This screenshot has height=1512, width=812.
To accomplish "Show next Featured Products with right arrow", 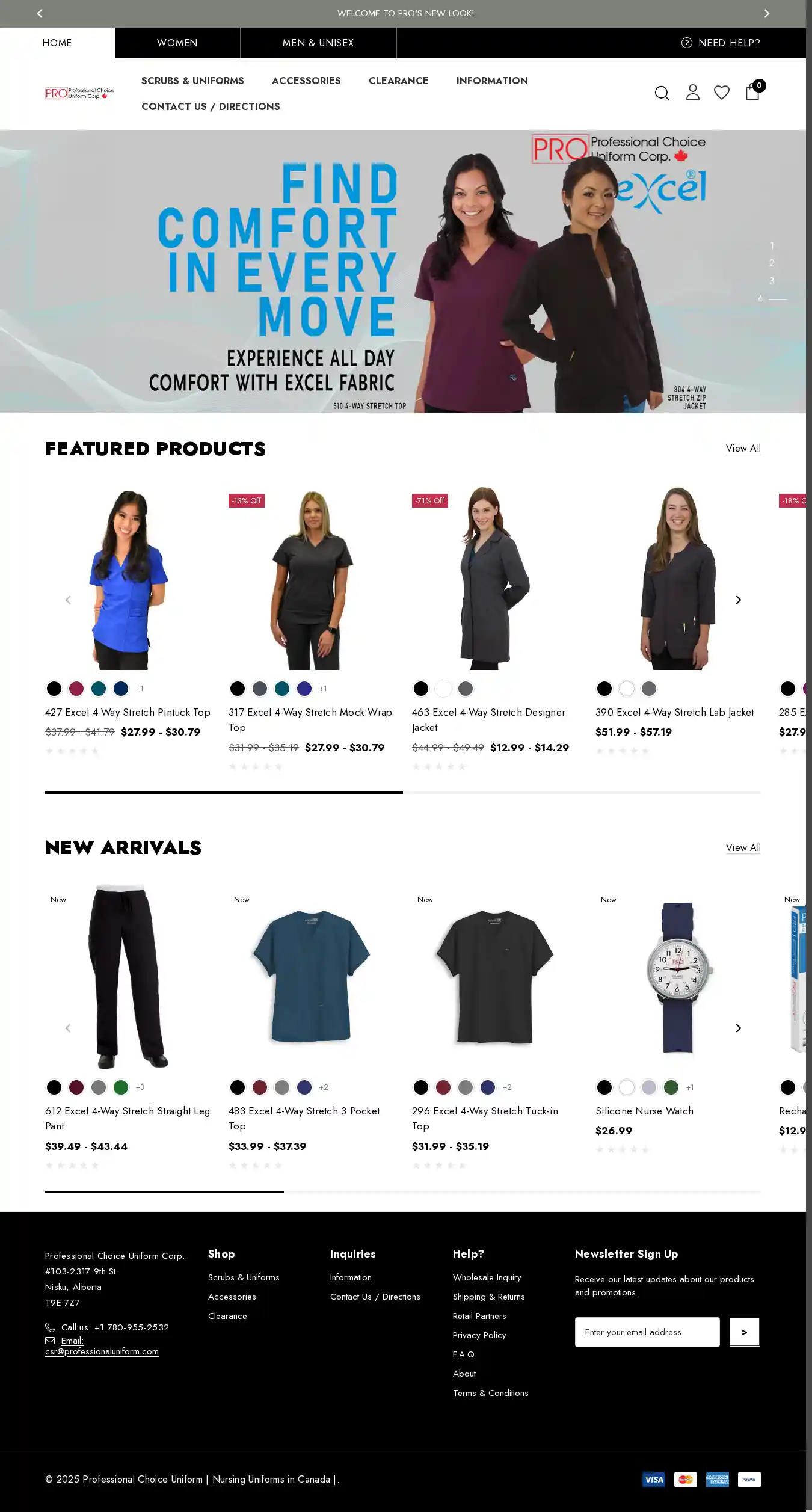I will click(738, 600).
